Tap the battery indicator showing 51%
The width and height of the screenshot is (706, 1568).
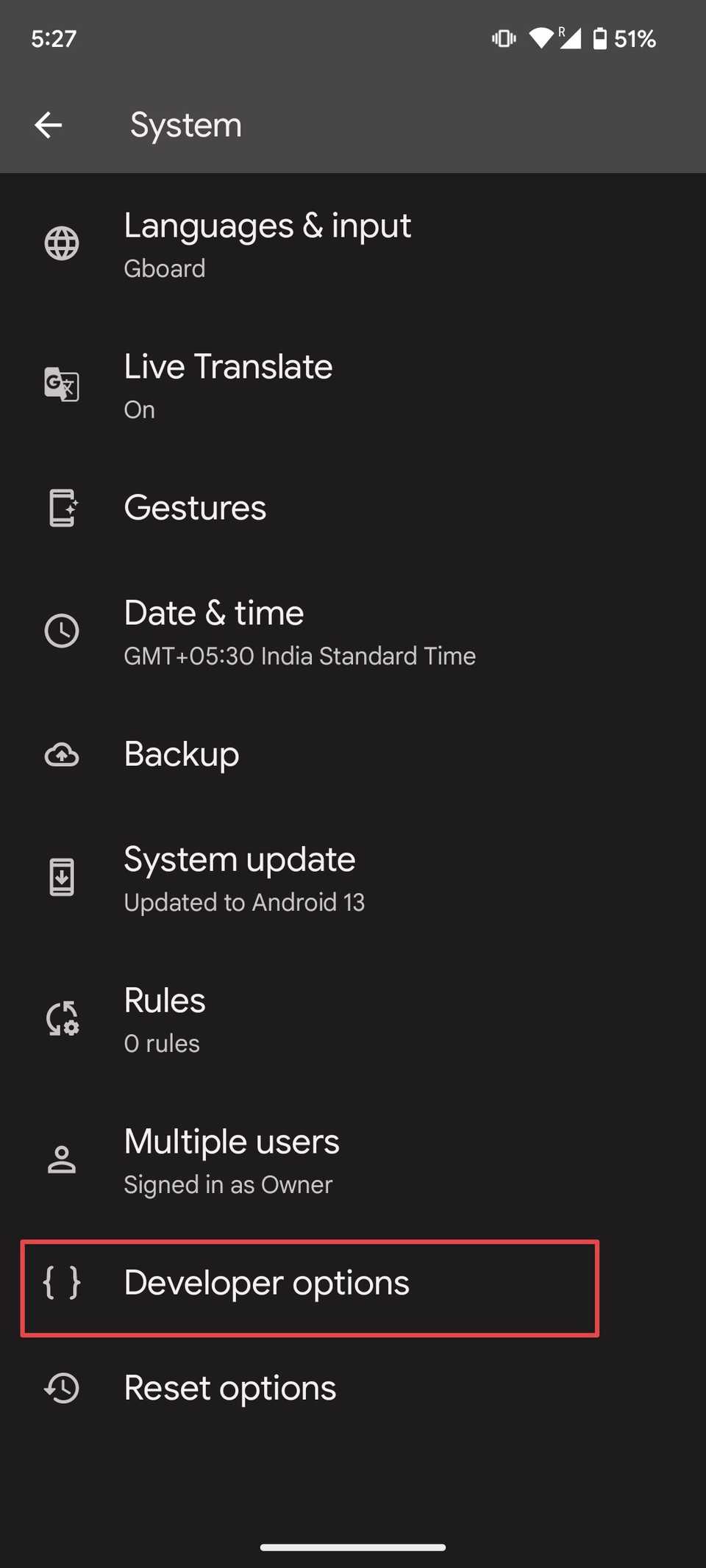624,38
